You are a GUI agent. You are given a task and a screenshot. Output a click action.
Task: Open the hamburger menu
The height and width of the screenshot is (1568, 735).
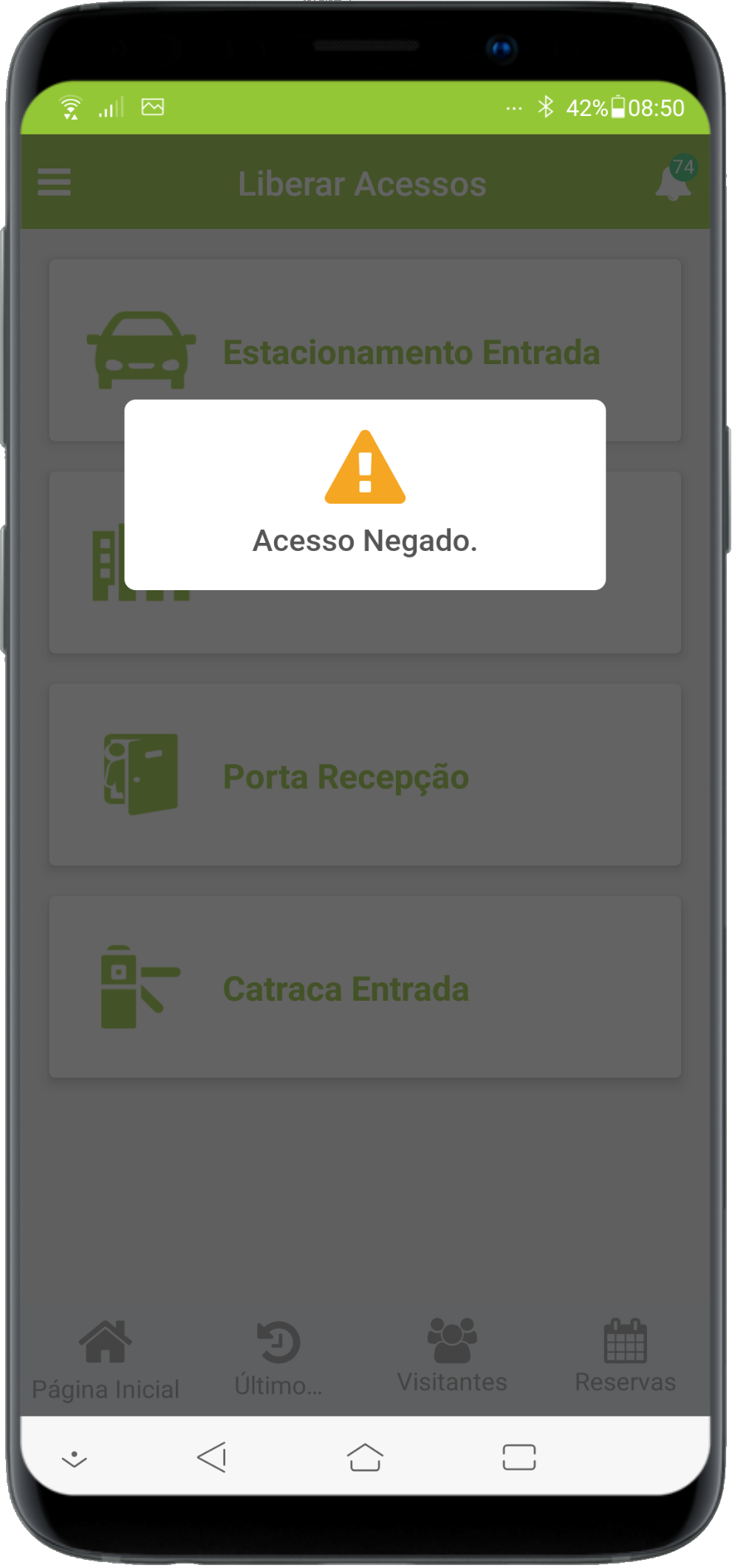click(54, 182)
